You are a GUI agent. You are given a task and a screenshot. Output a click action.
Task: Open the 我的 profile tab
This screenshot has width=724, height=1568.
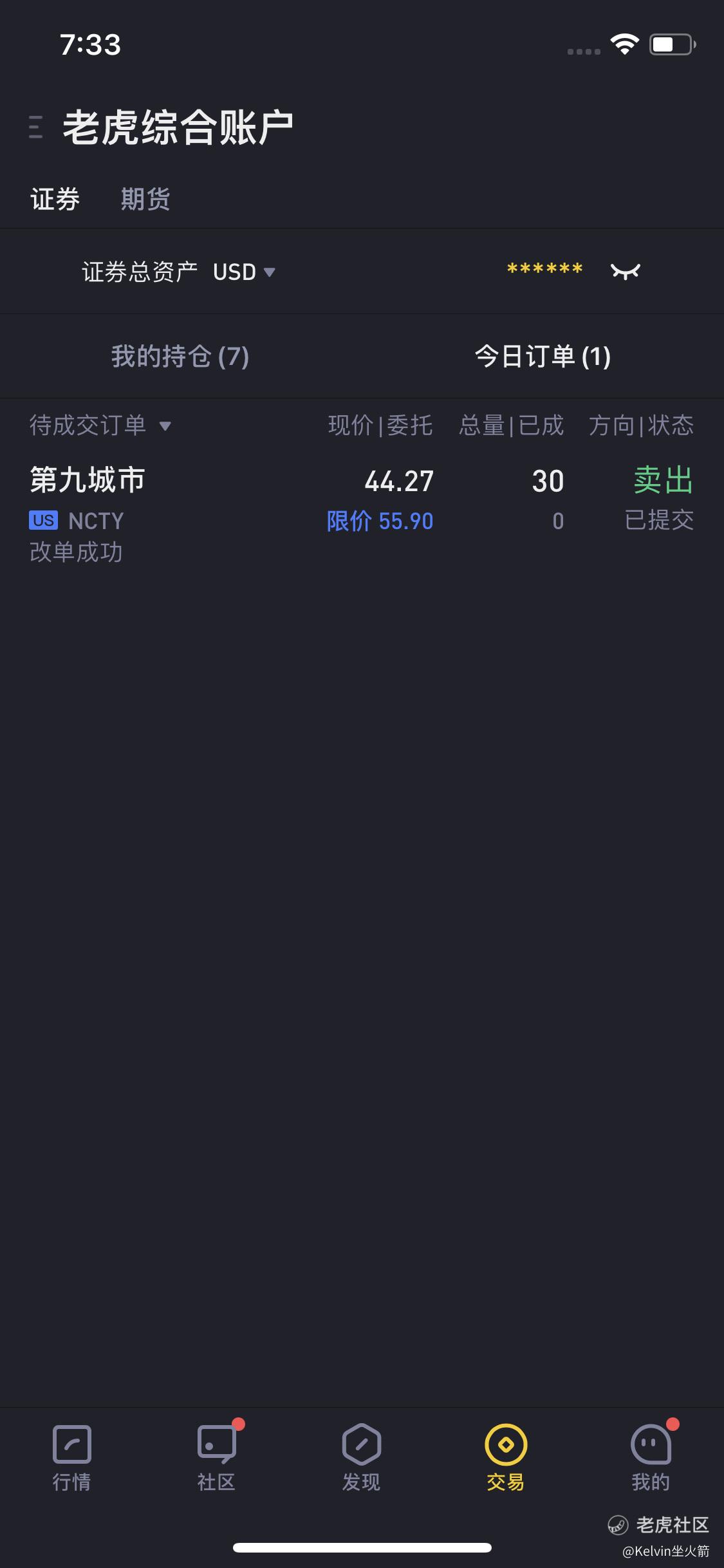coord(651,1459)
